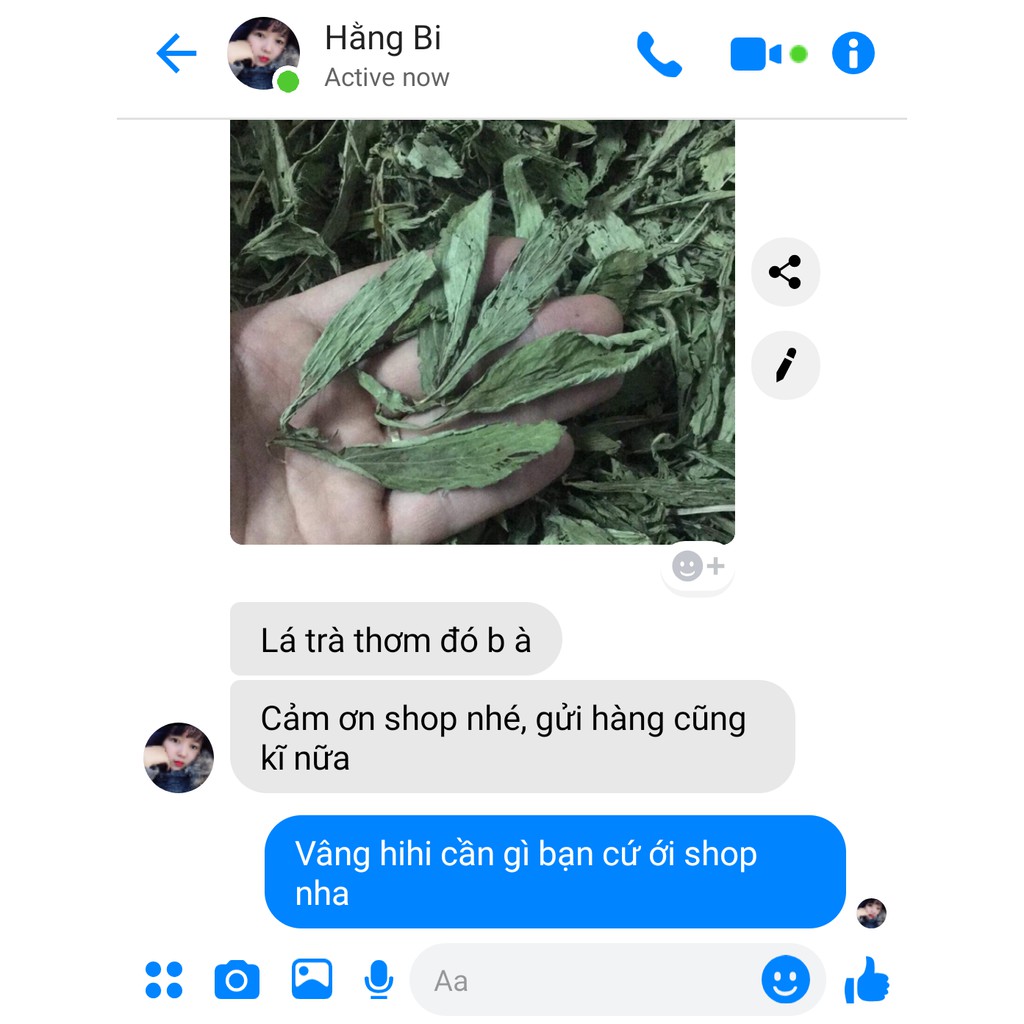
Task: Open the more apps menu
Action: tap(164, 980)
